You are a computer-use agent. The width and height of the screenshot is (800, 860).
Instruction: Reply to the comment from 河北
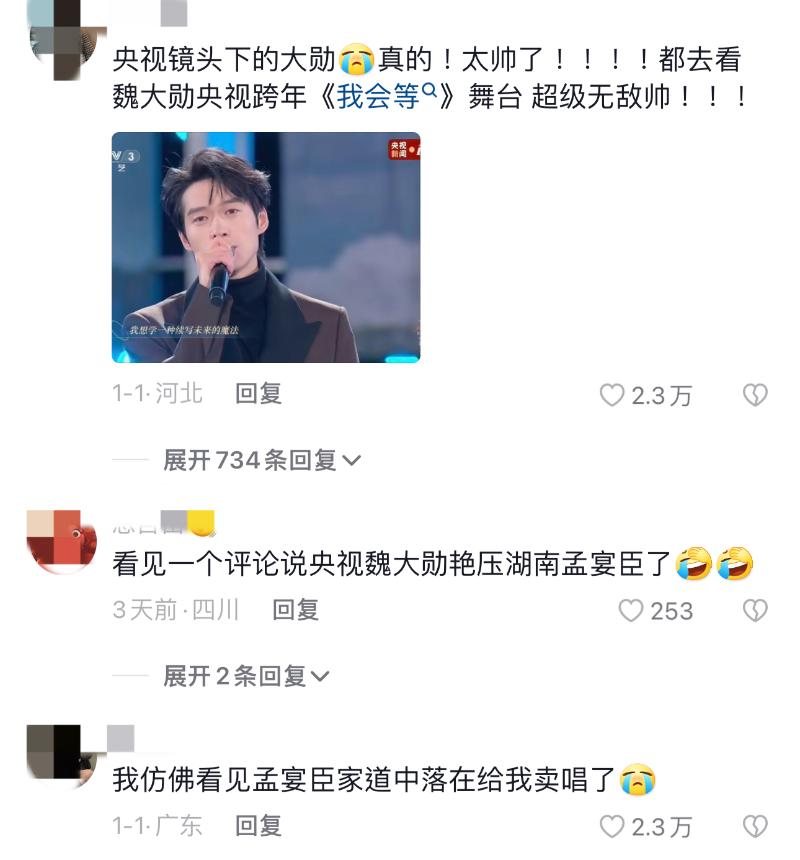[258, 394]
